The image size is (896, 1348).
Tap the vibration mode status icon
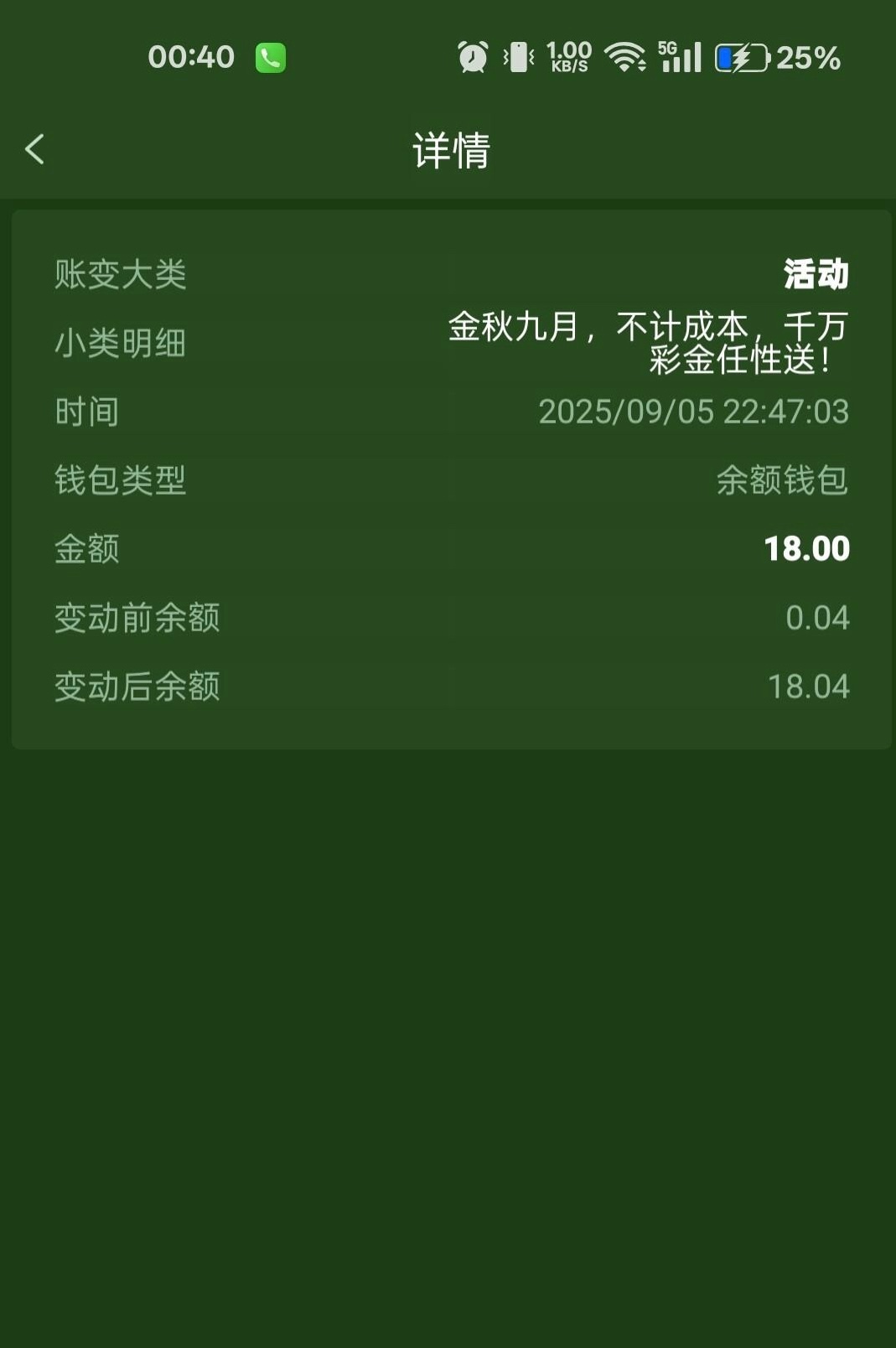(517, 56)
